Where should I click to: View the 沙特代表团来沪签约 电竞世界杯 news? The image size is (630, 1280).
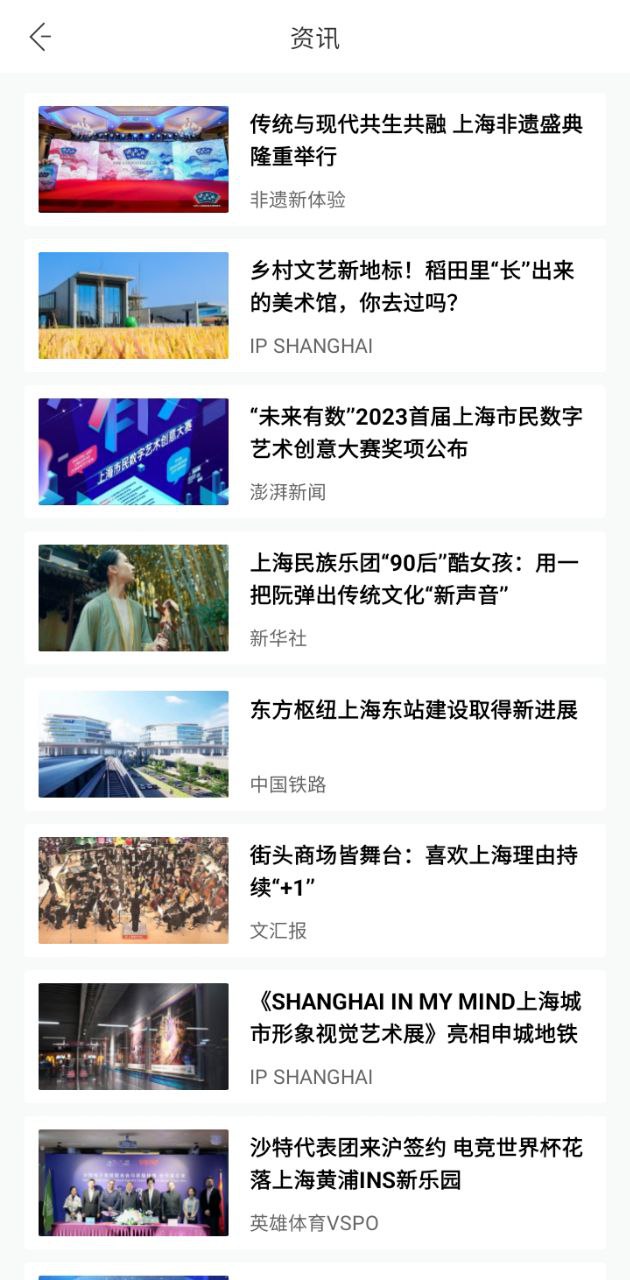pos(415,1164)
